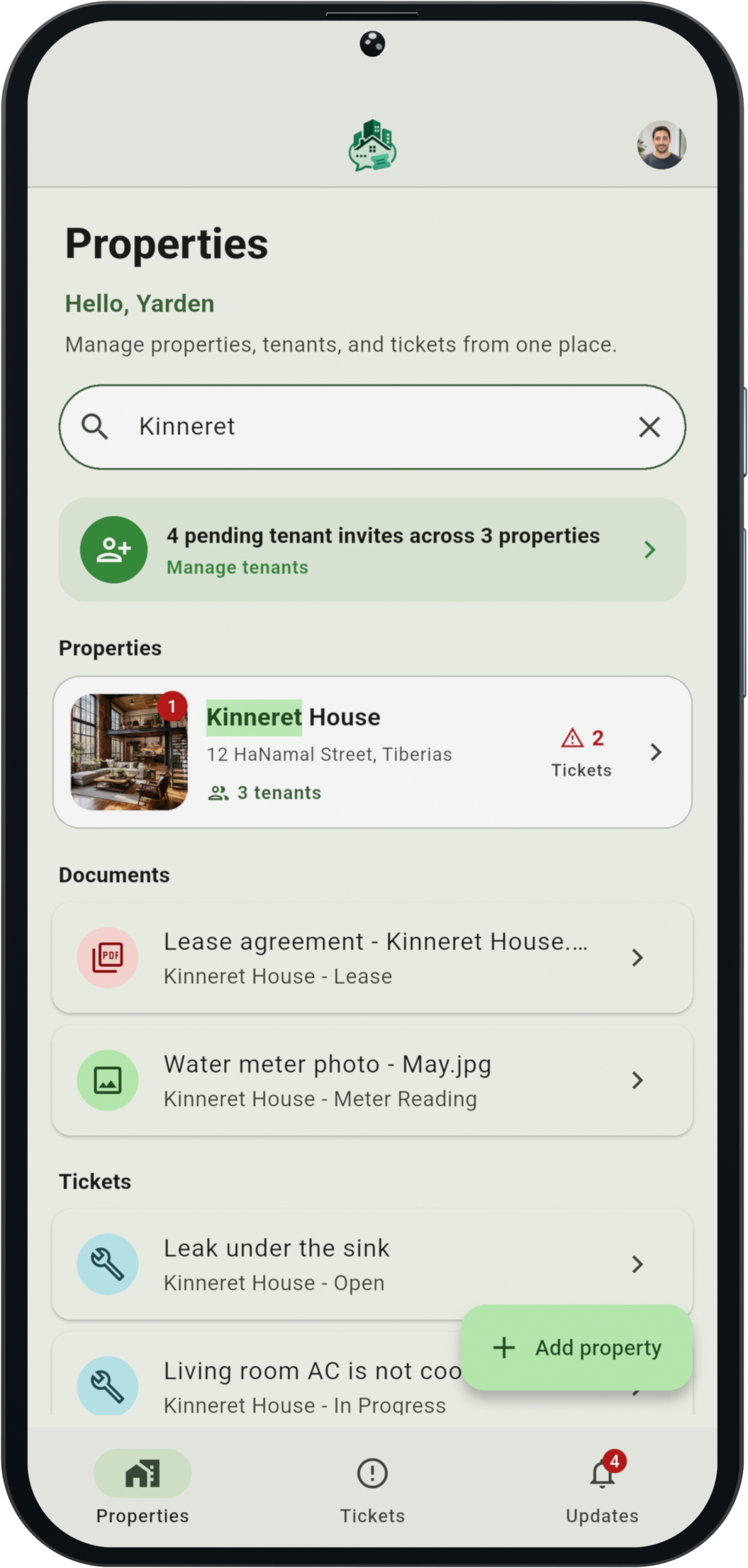The height and width of the screenshot is (1568, 748).
Task: Open the Water meter photo - May.jpg
Action: (372, 1080)
